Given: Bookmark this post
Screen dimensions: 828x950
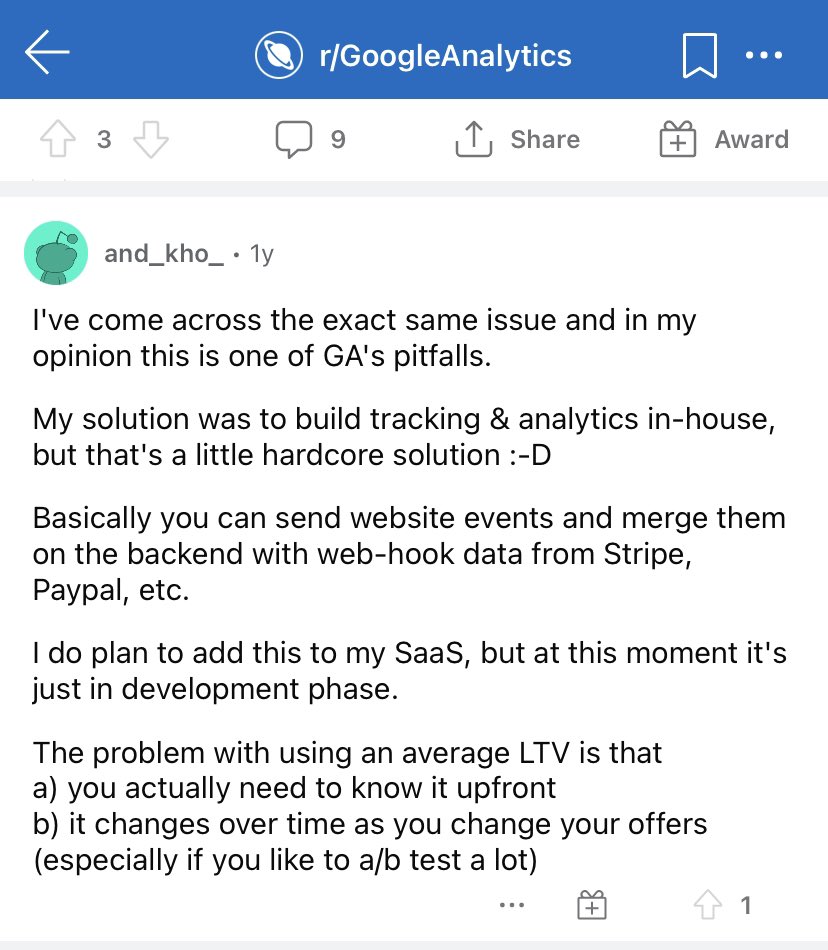Looking at the screenshot, I should click(x=700, y=55).
